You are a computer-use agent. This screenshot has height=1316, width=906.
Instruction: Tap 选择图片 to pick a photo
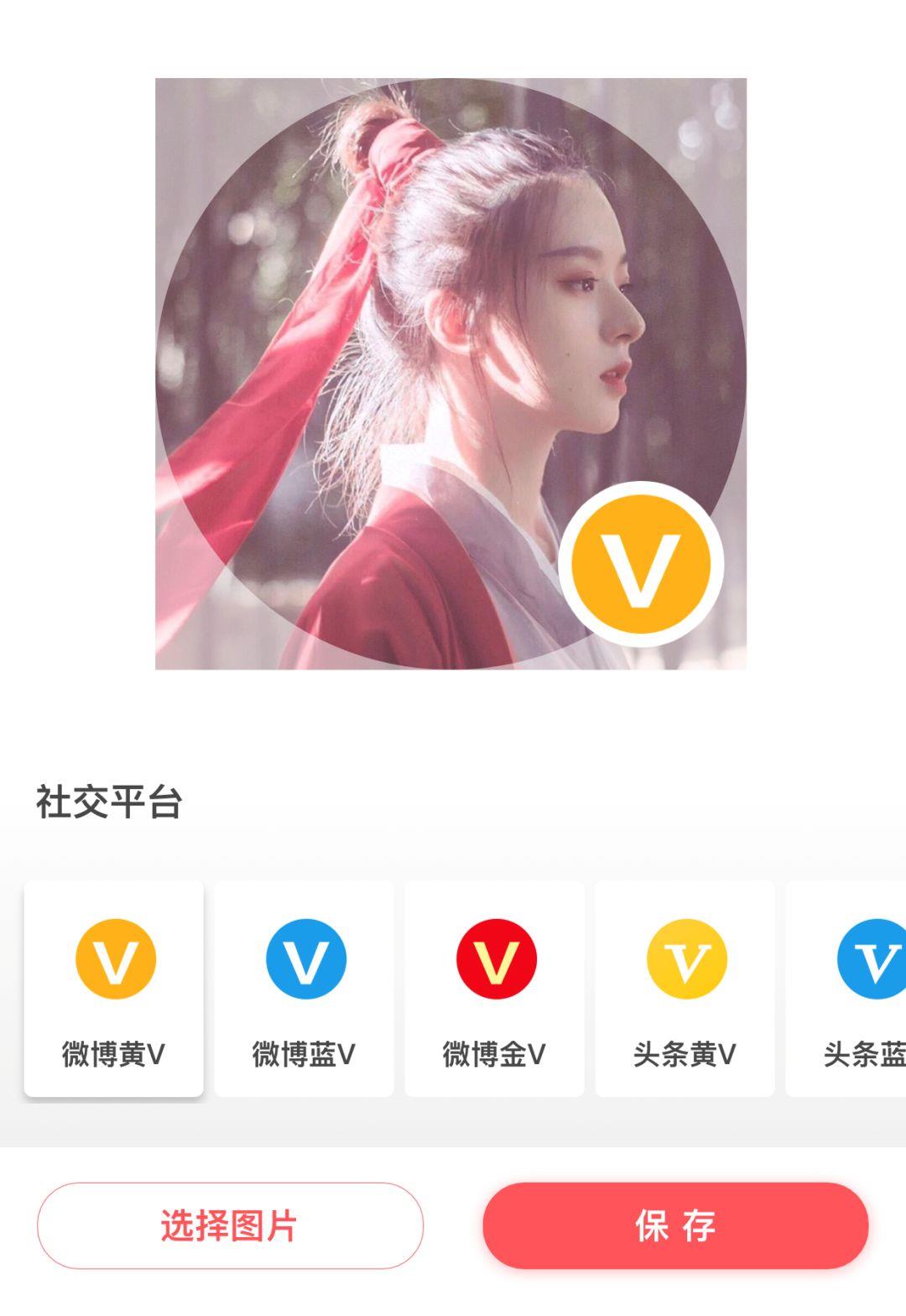coord(230,1226)
